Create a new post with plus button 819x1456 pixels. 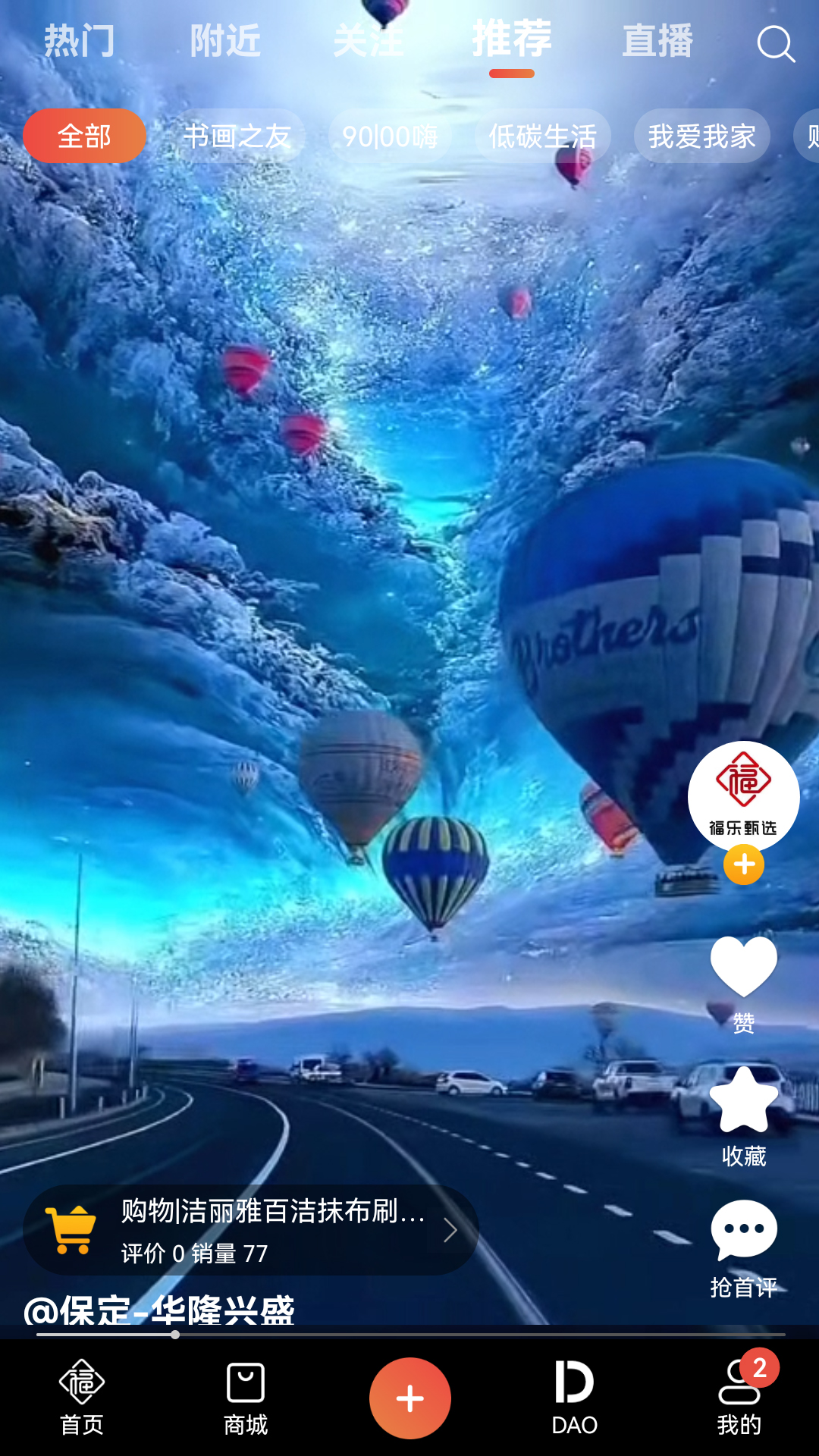[409, 1398]
